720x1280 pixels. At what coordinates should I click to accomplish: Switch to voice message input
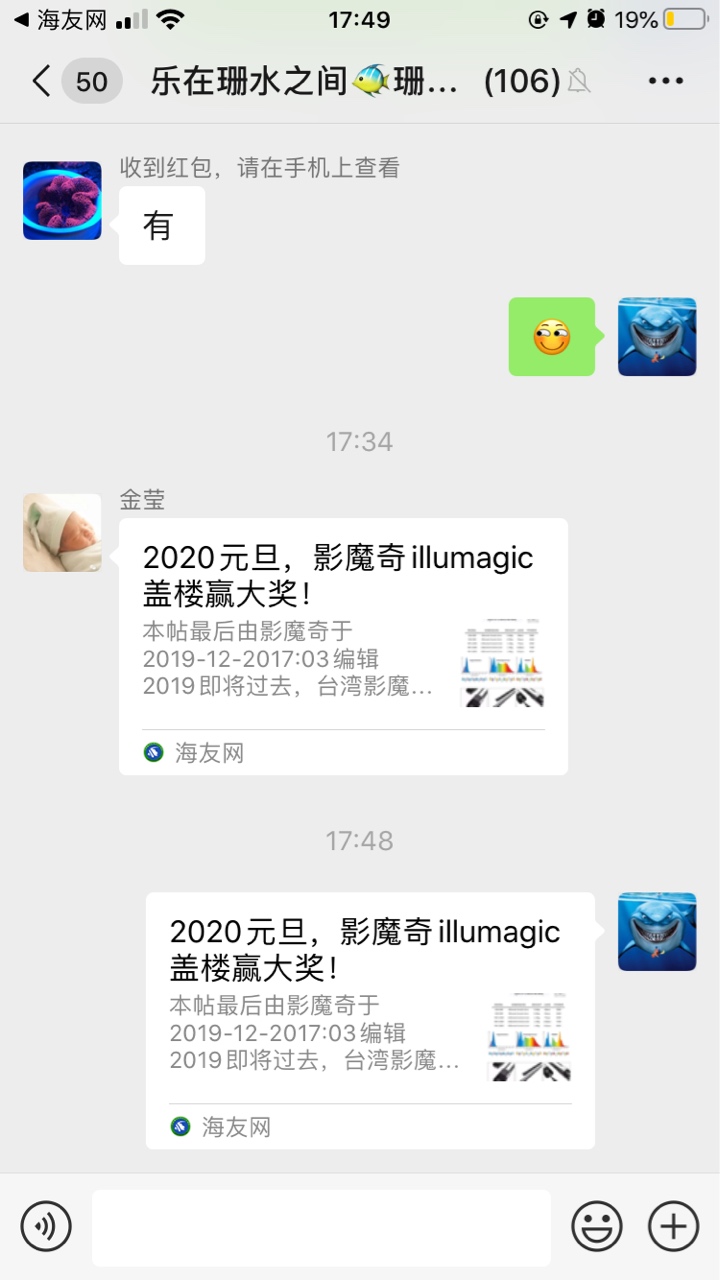(46, 1226)
